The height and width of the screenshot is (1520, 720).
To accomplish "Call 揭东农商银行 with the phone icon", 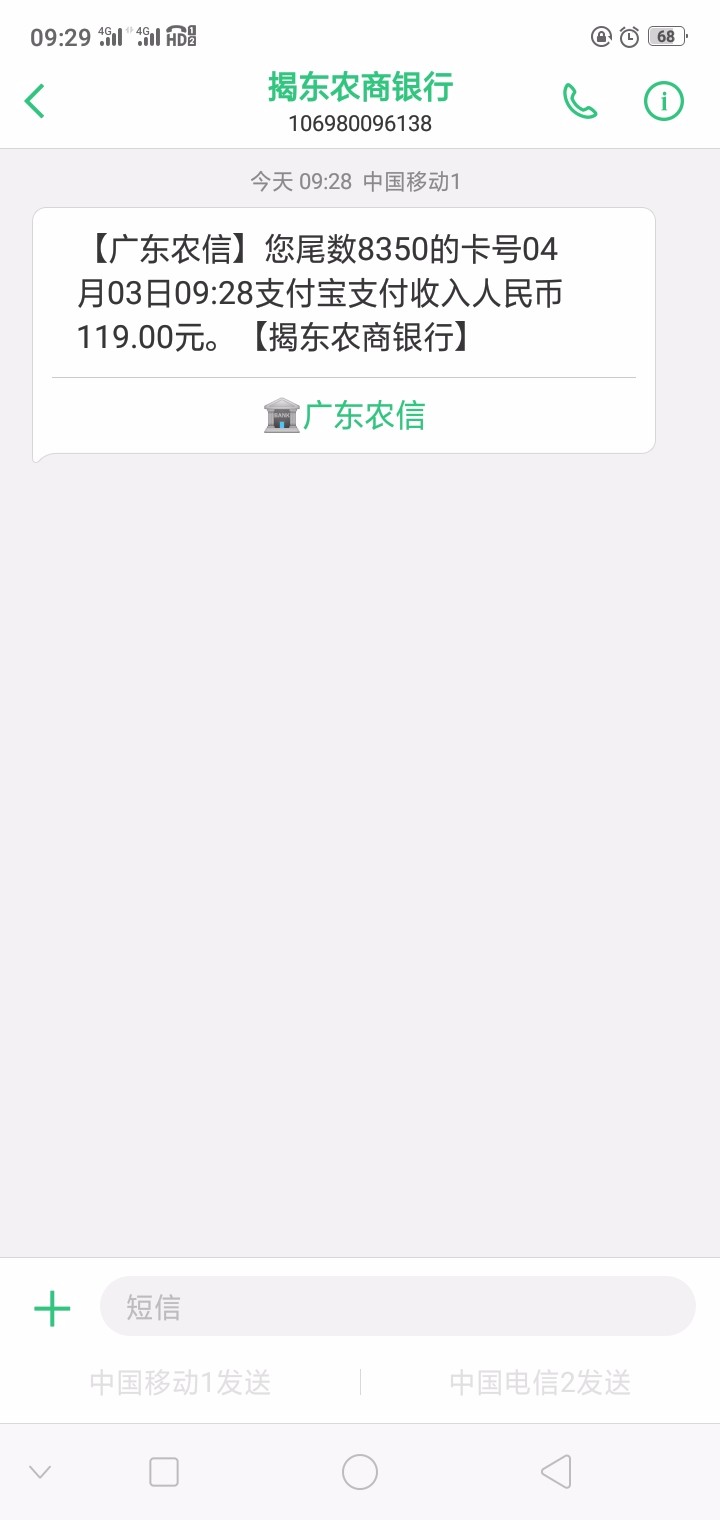I will (x=580, y=101).
